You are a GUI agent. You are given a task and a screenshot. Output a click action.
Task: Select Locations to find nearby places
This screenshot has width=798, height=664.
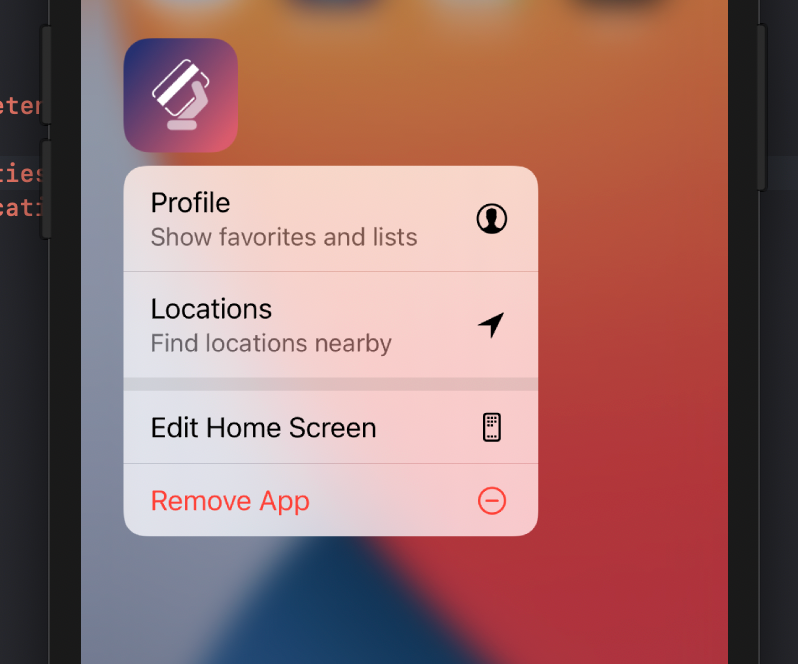point(330,325)
